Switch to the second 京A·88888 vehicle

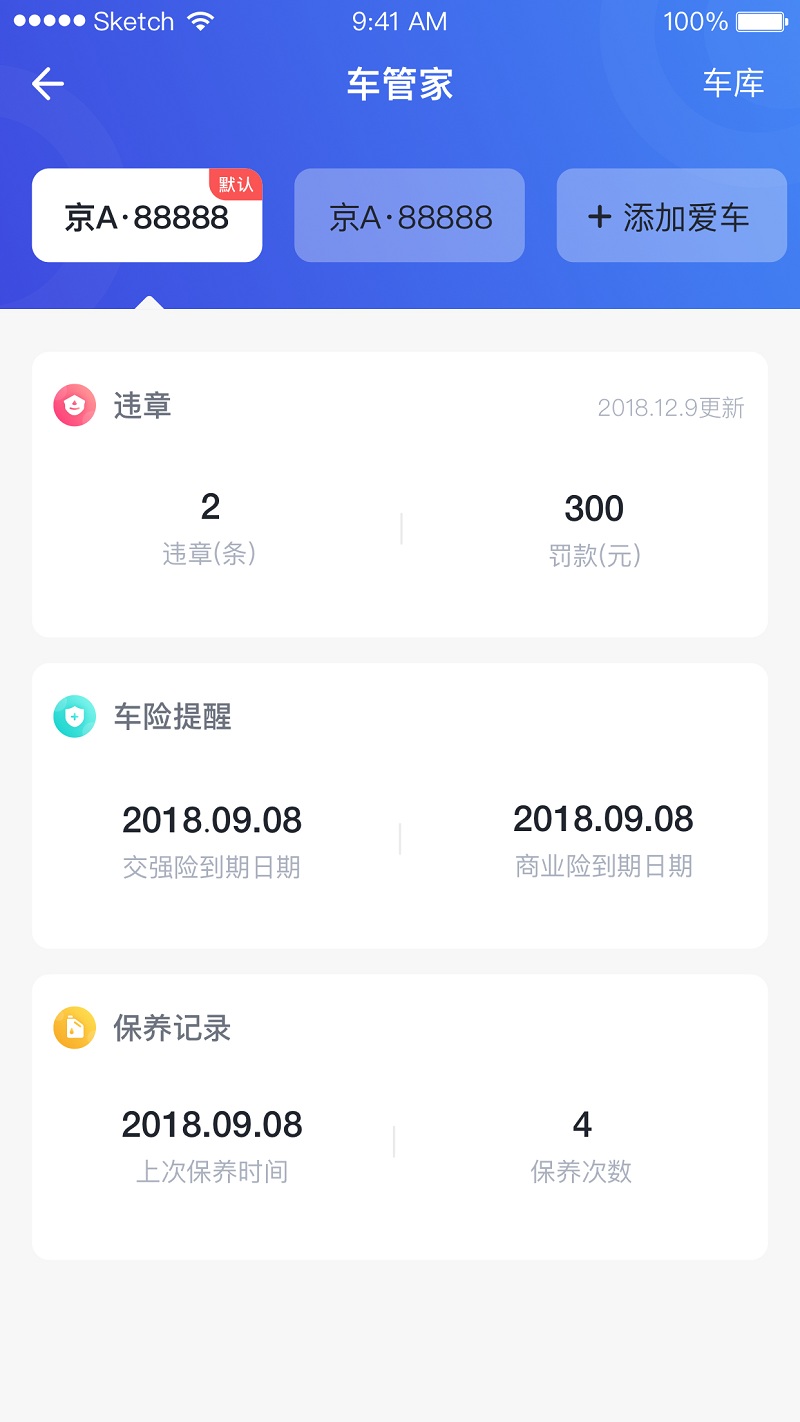pyautogui.click(x=408, y=215)
